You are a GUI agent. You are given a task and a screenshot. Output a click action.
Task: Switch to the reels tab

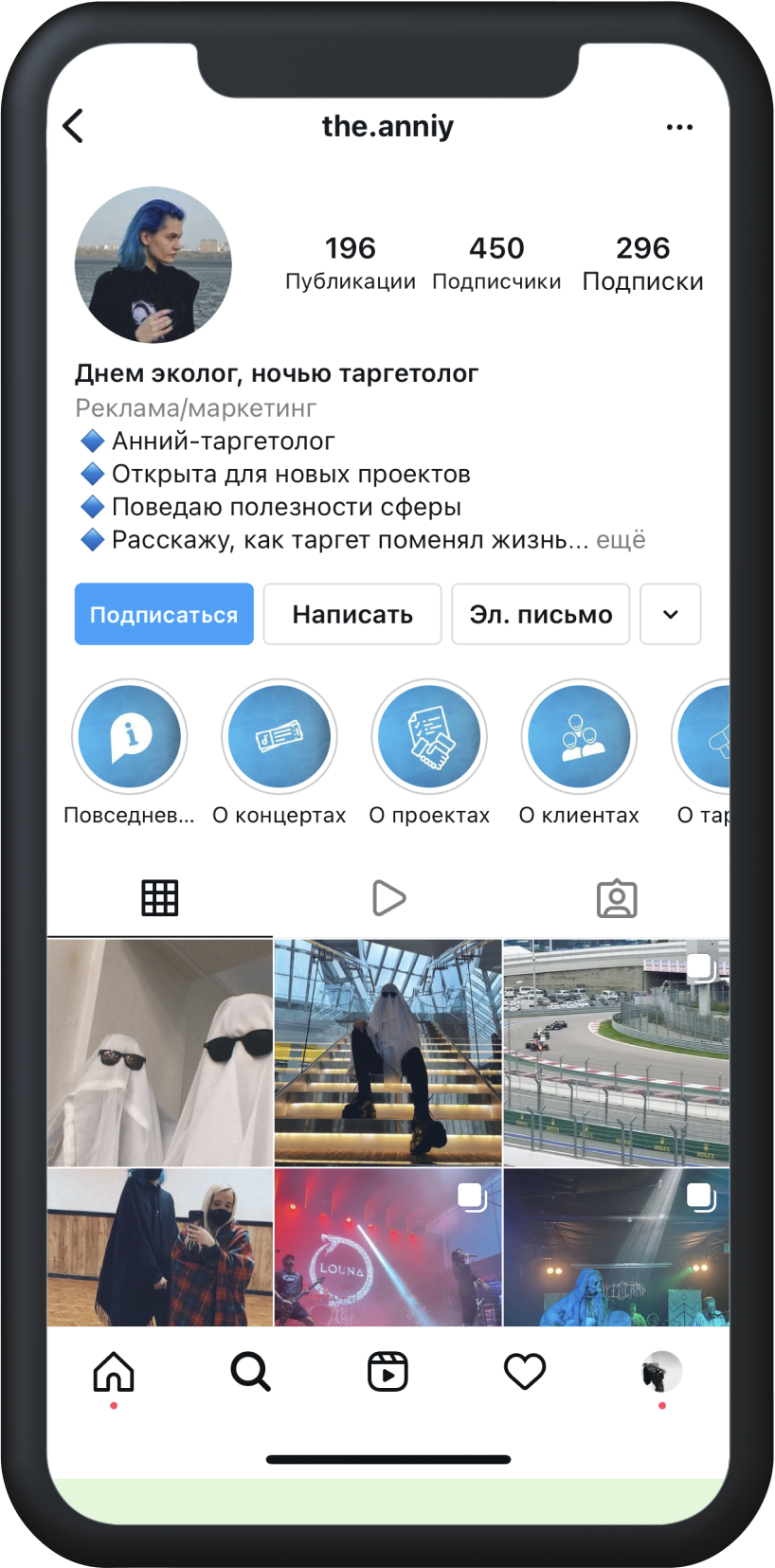coord(388,897)
